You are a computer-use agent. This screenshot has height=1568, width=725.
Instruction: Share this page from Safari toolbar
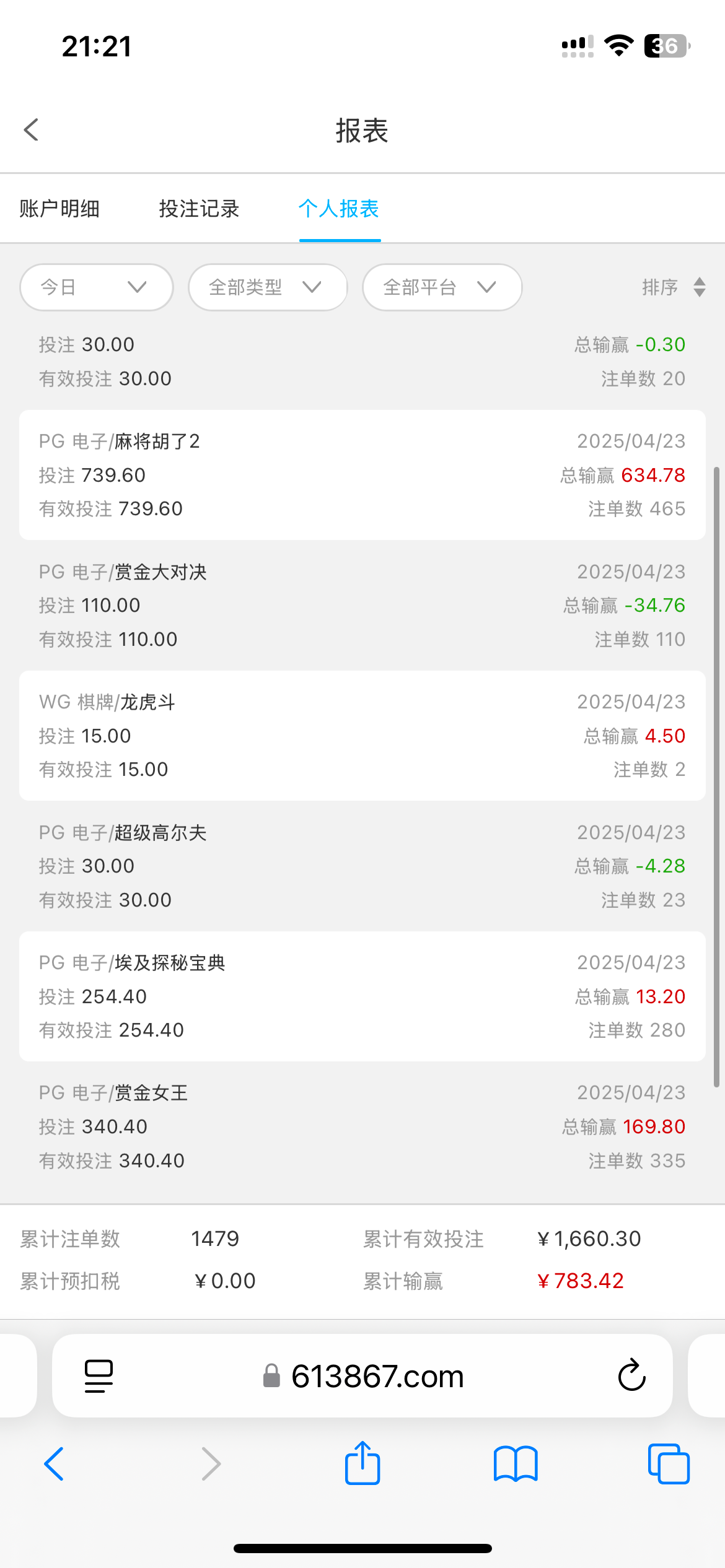click(362, 1463)
